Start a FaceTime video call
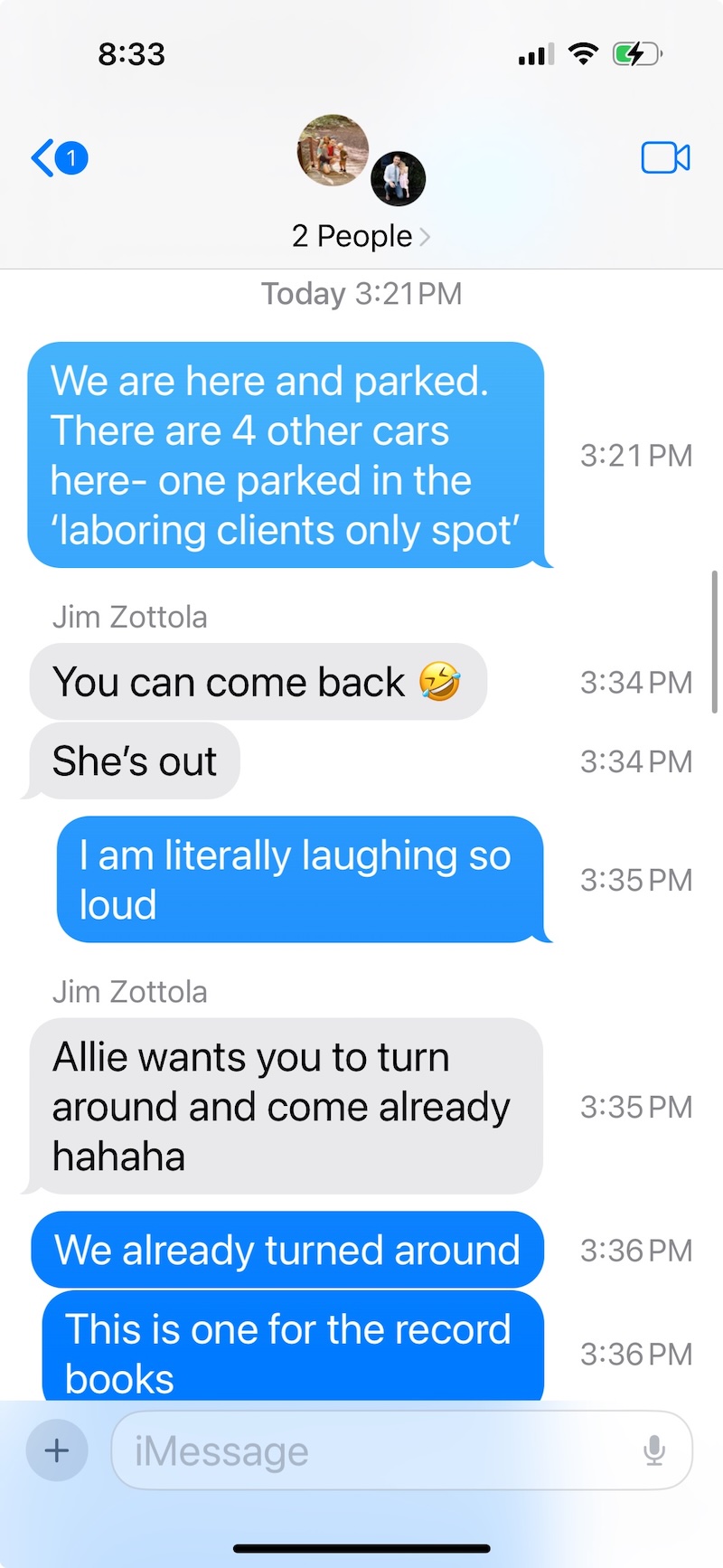Screen dimensions: 723x1568 (665, 158)
